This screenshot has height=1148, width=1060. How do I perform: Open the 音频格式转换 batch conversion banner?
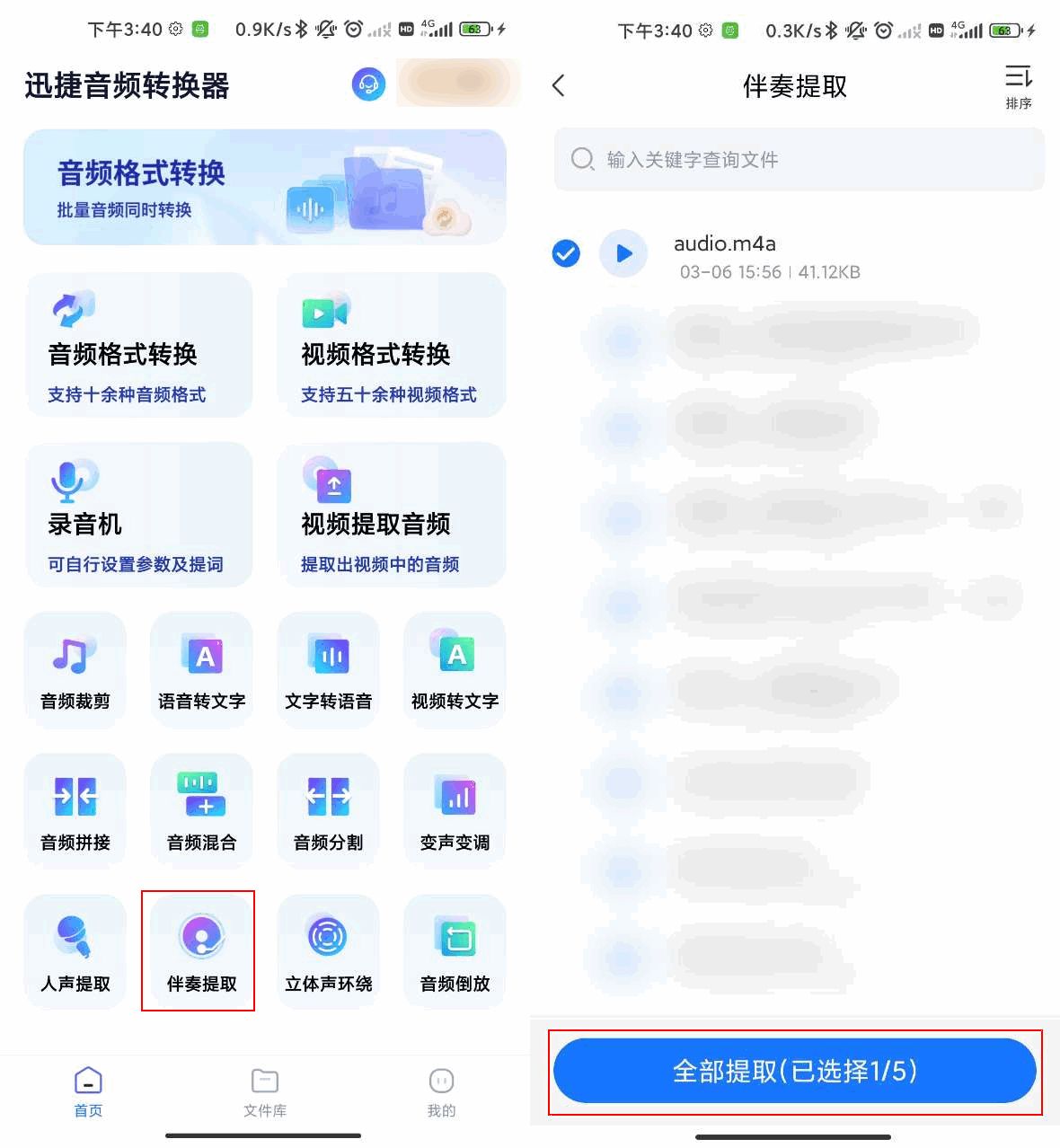[x=264, y=187]
